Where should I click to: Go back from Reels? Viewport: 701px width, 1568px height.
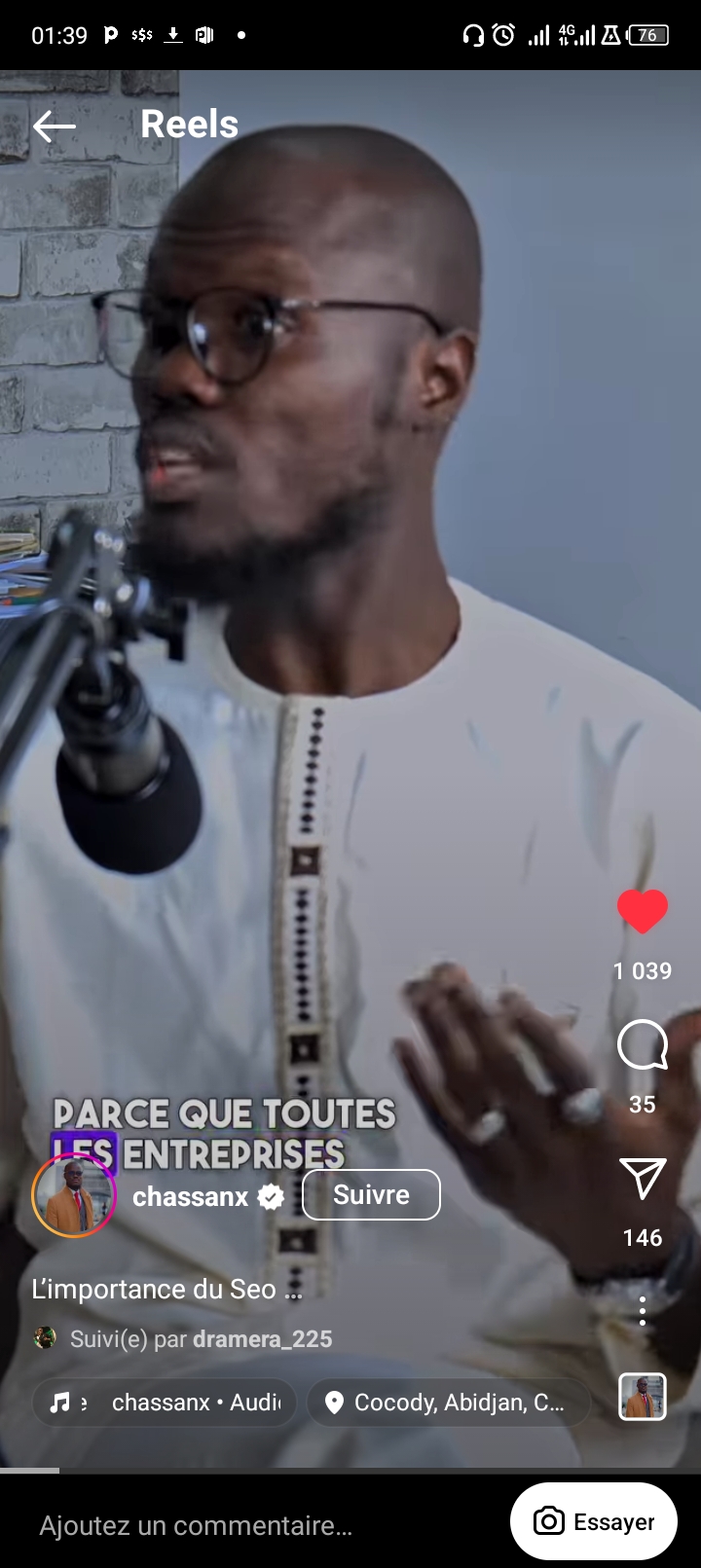pyautogui.click(x=54, y=126)
